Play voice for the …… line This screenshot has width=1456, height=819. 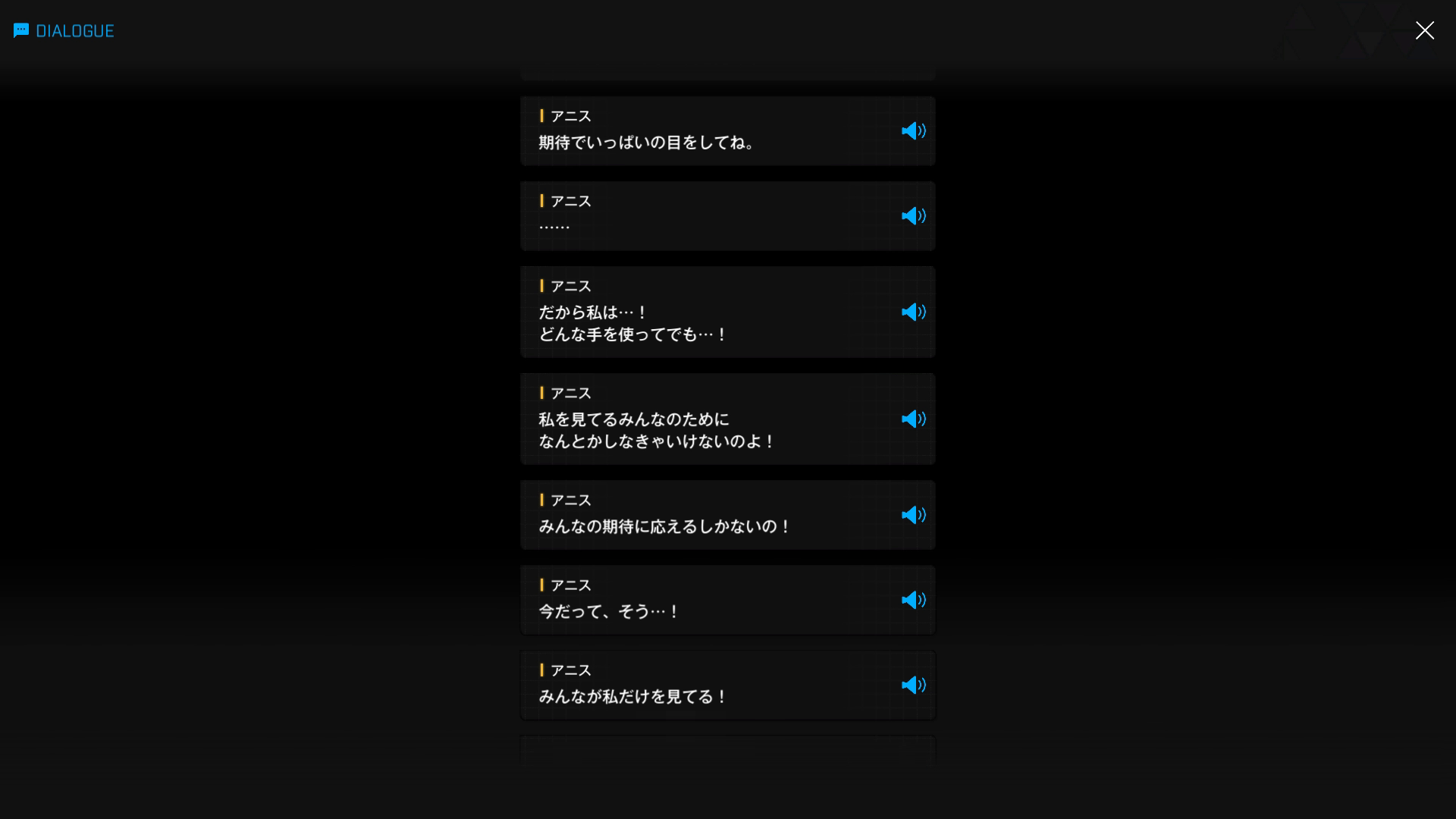[913, 216]
